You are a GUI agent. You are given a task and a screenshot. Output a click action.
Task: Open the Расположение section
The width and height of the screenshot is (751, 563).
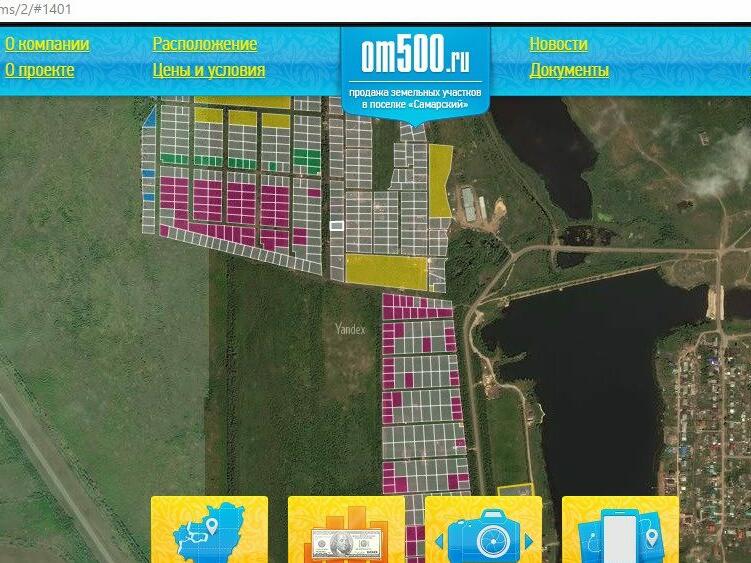point(204,44)
